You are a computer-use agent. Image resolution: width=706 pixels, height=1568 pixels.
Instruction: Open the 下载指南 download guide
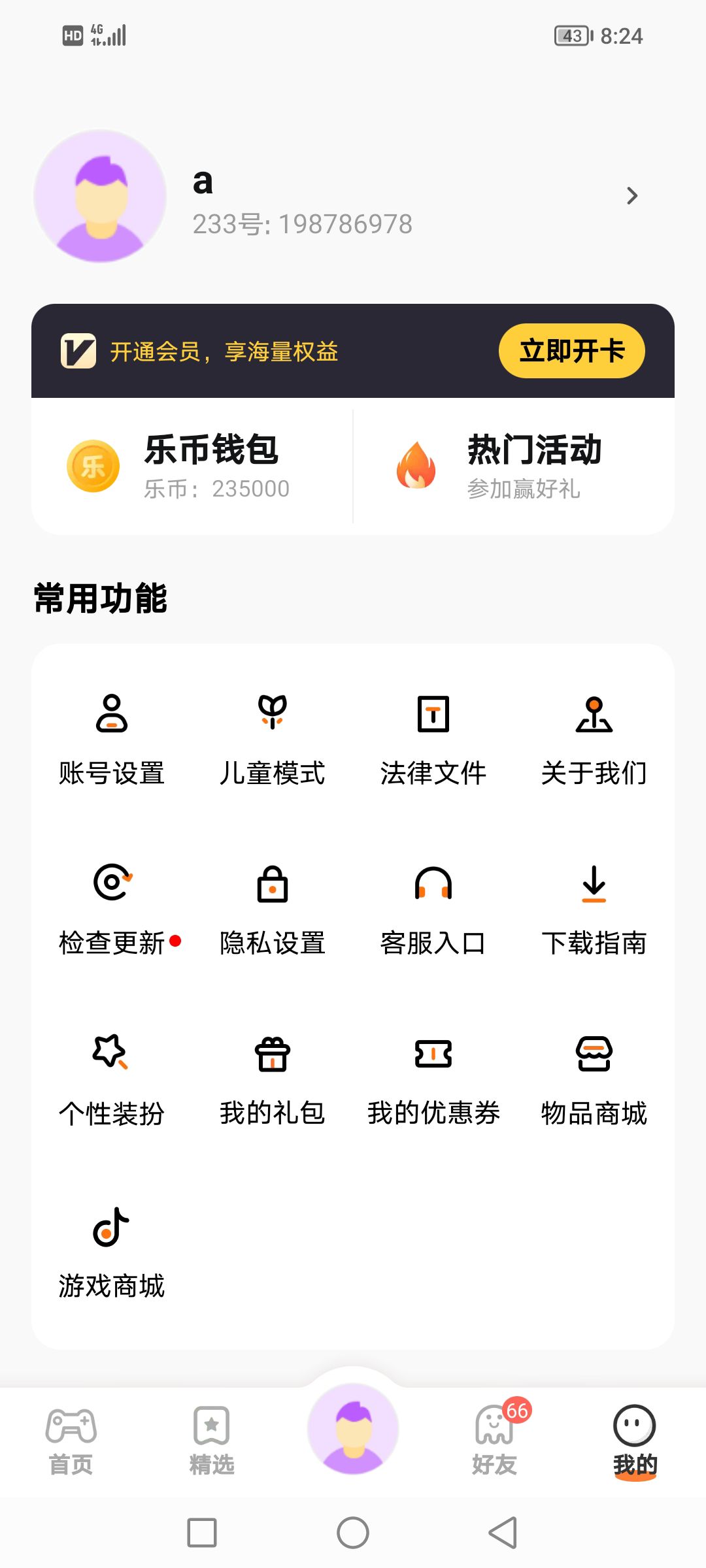point(594,909)
